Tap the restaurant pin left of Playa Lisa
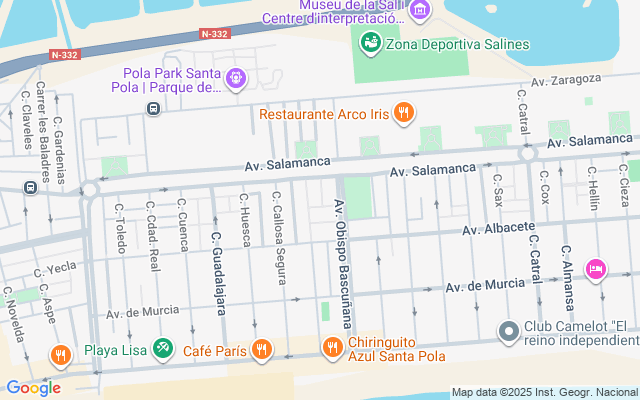The height and width of the screenshot is (400, 640). (x=61, y=356)
